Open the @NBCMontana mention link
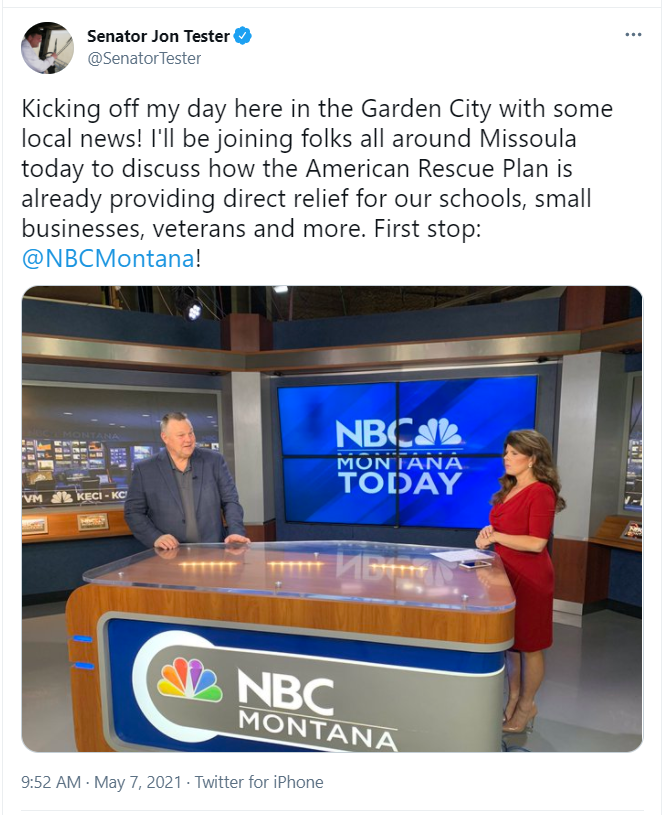Image resolution: width=664 pixels, height=815 pixels. (107, 258)
